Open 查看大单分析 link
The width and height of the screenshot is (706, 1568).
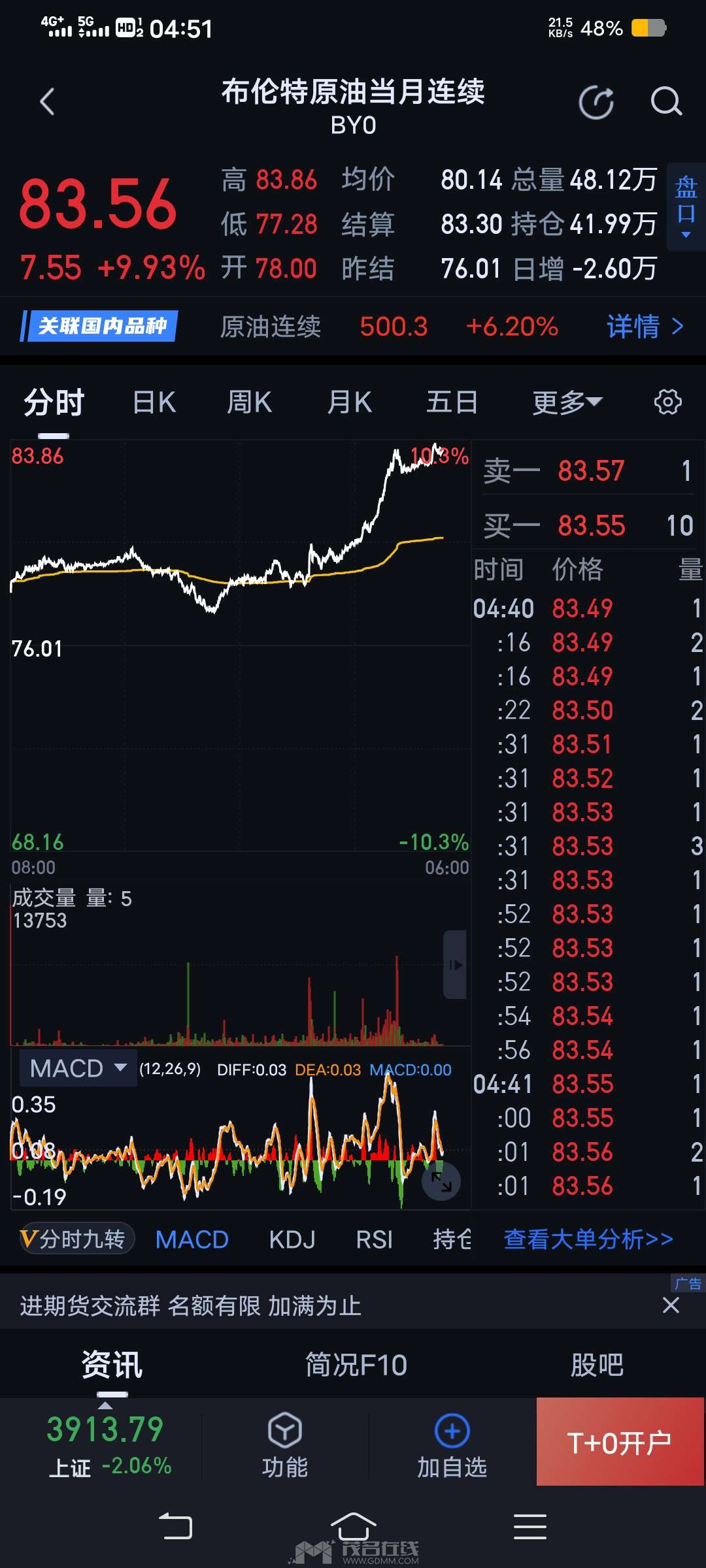coord(588,1239)
